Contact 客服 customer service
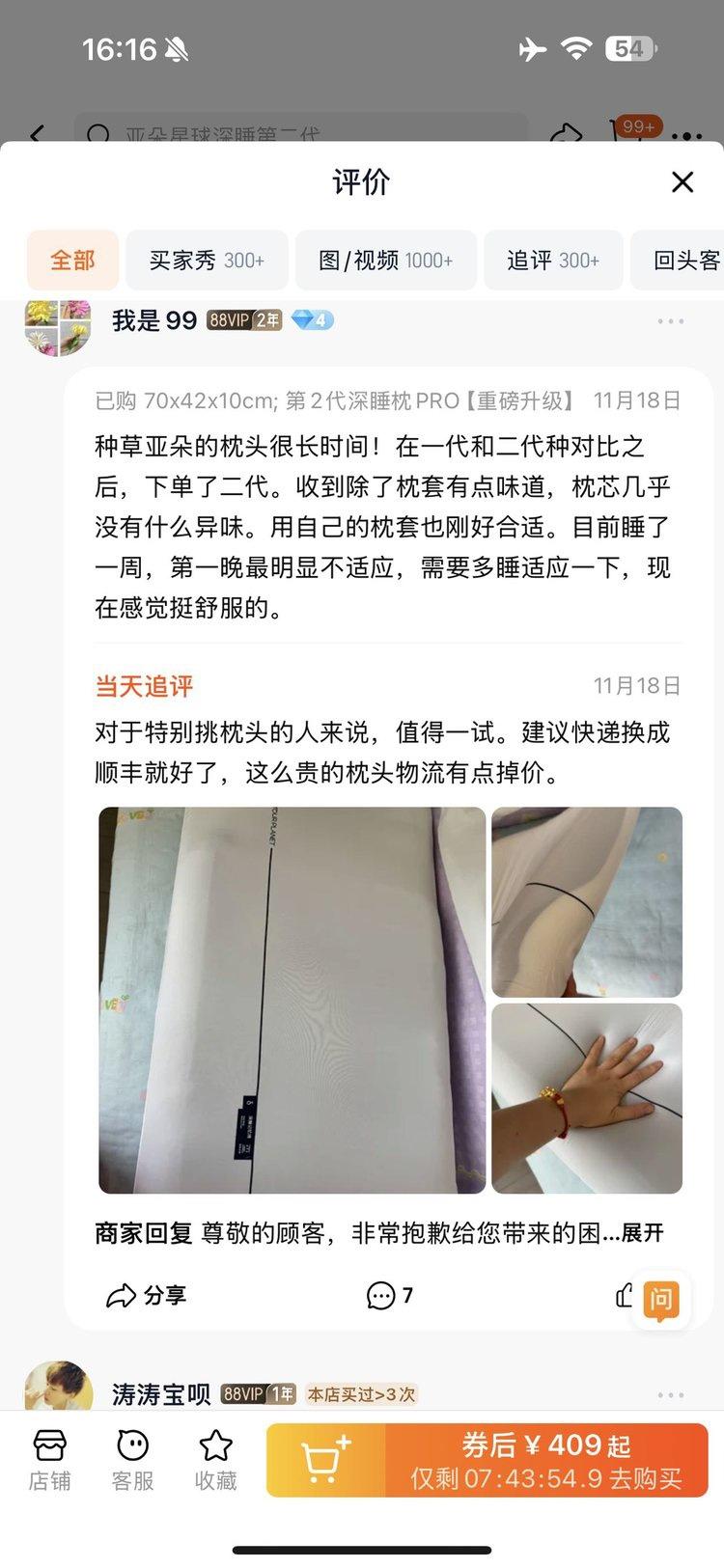 [x=132, y=1461]
